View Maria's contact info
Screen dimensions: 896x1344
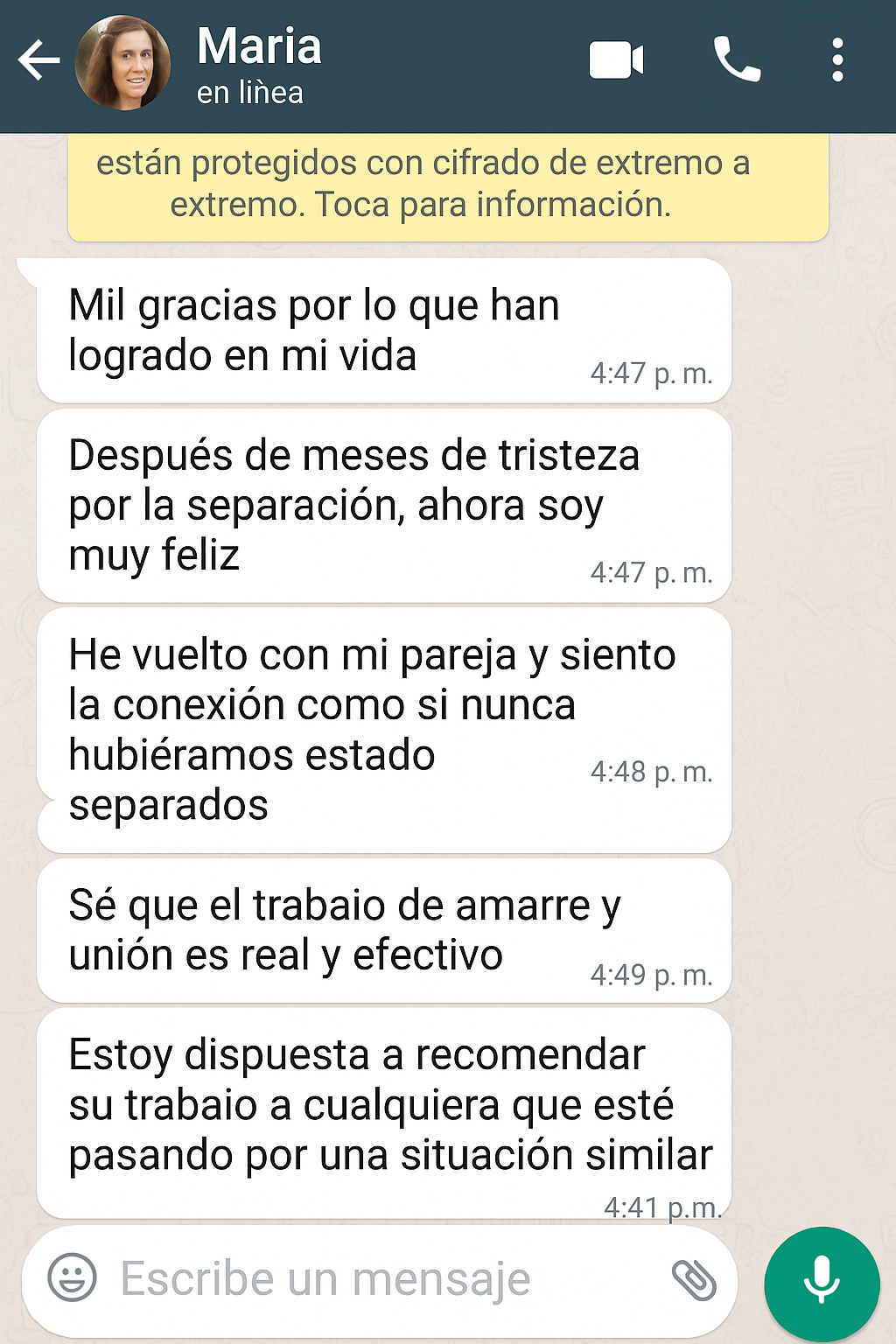pos(259,63)
